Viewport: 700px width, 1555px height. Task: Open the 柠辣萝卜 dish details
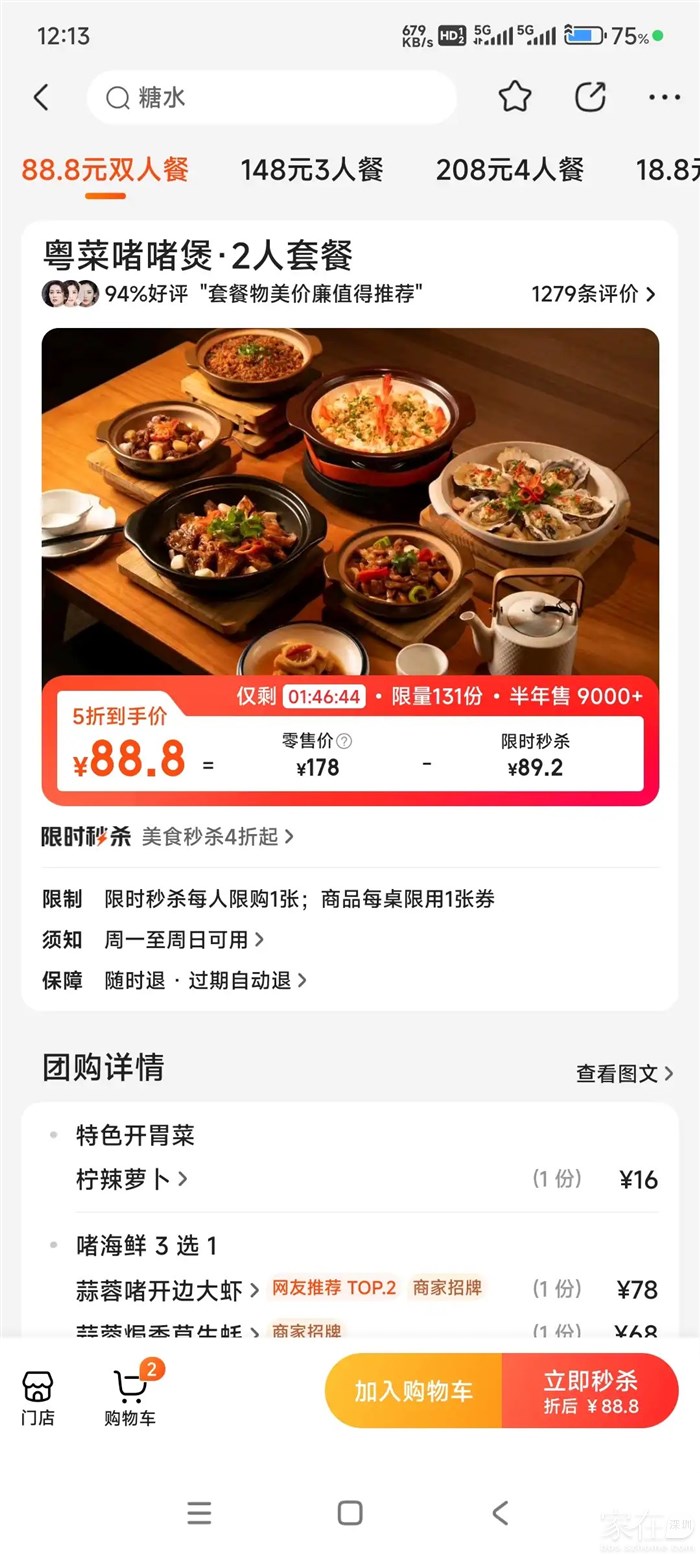tap(132, 1180)
